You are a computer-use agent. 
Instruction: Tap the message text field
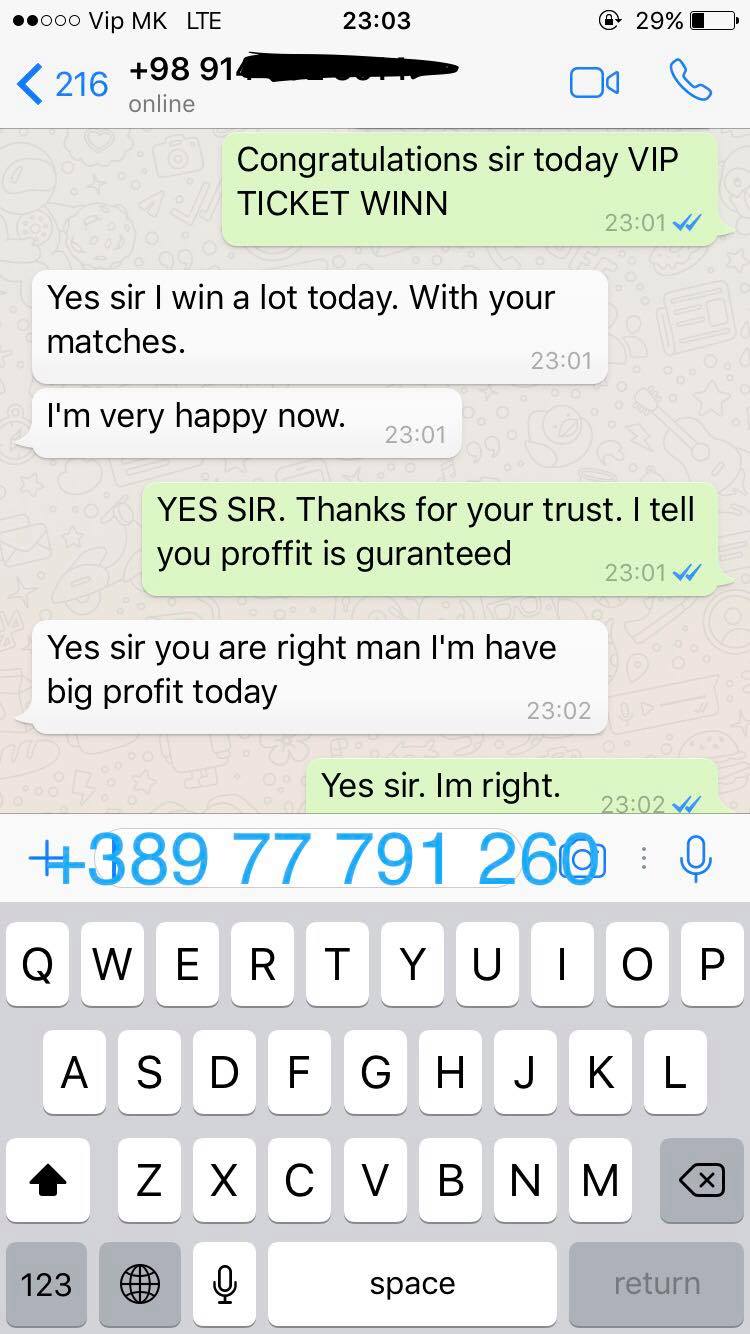tap(310, 858)
